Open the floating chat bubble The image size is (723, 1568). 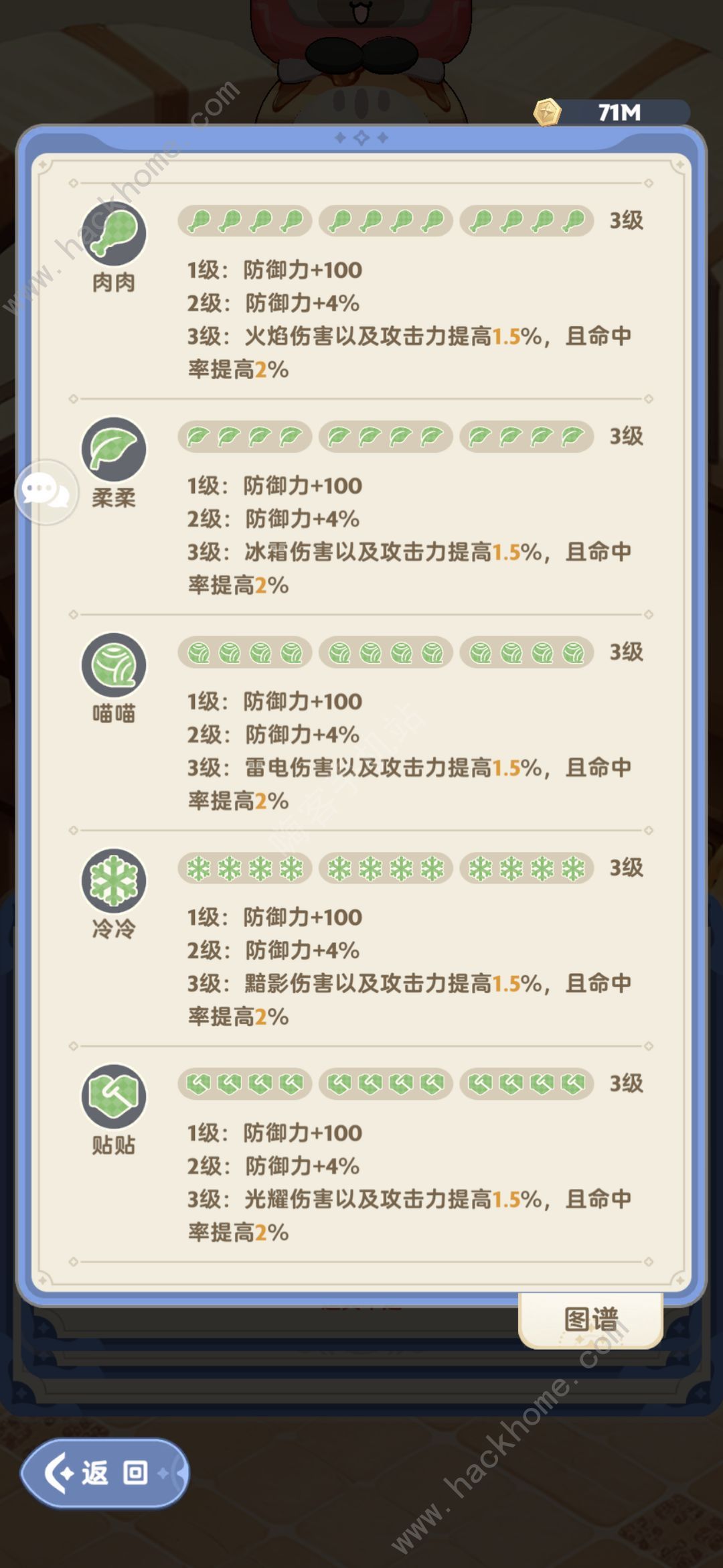tap(46, 492)
